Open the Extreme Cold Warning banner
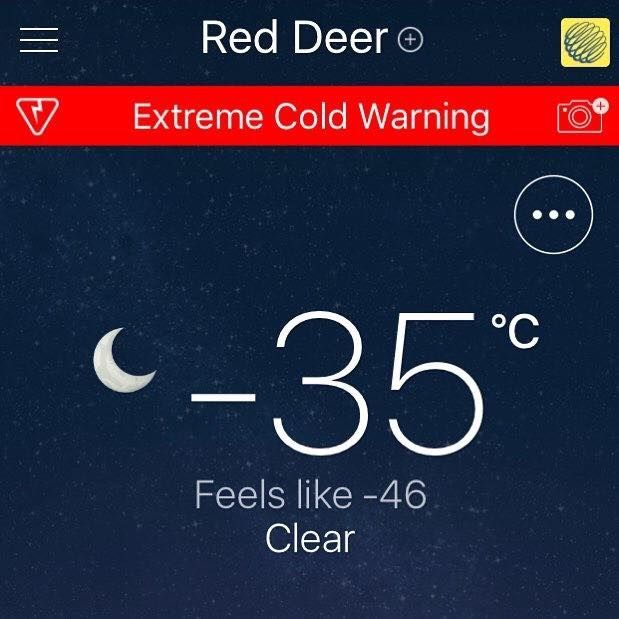This screenshot has height=619, width=619. tap(310, 117)
